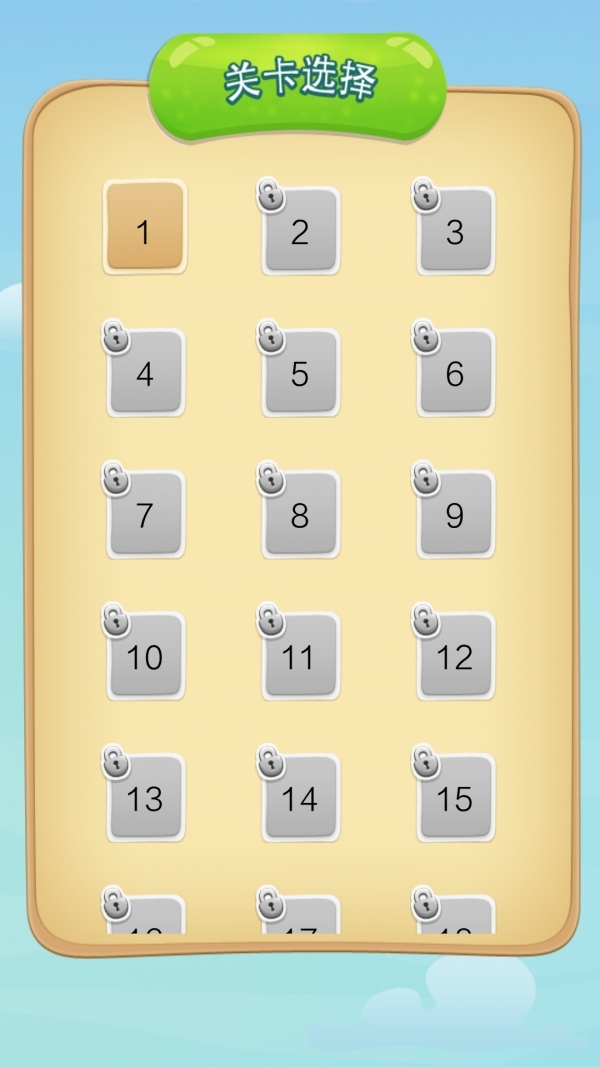
Task: Pick level 7
Action: point(145,515)
